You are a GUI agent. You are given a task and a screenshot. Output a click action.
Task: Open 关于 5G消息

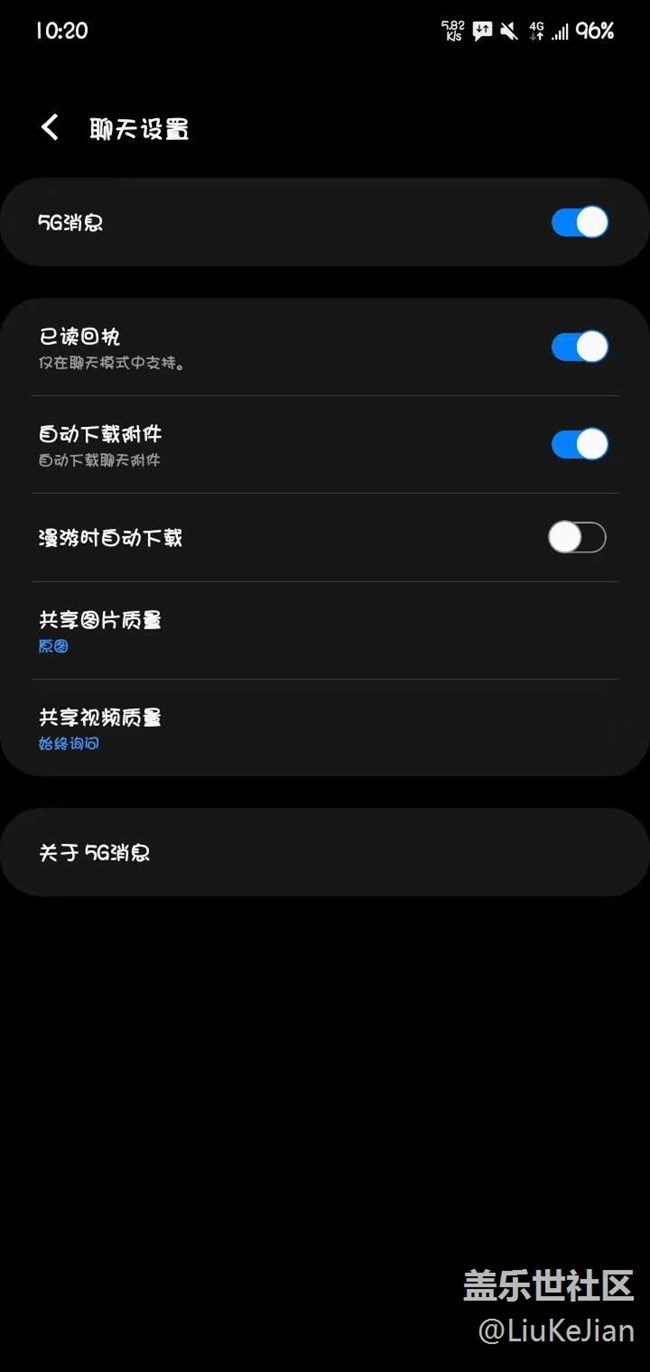tap(325, 853)
